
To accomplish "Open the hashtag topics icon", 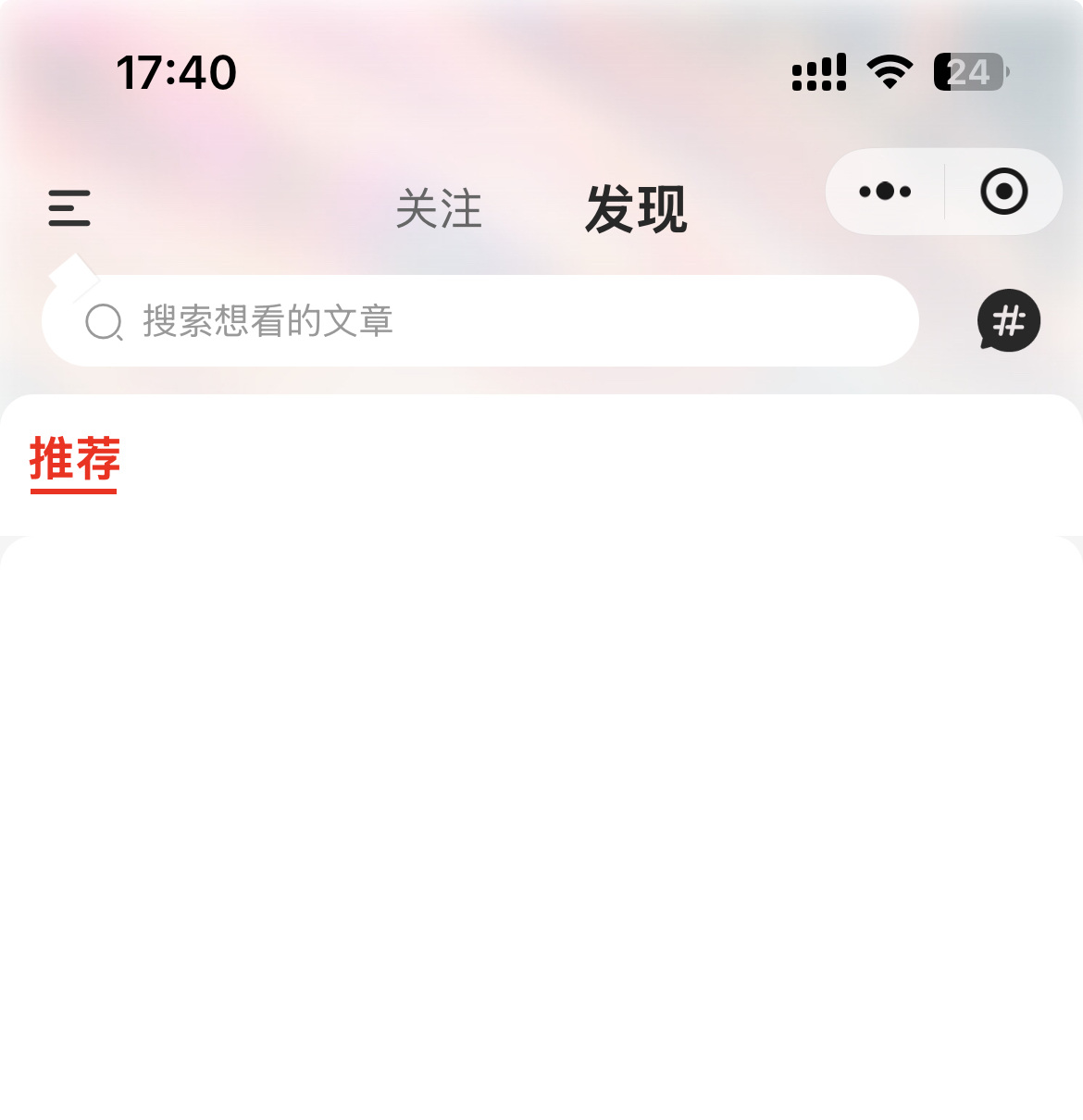I will coord(1008,321).
